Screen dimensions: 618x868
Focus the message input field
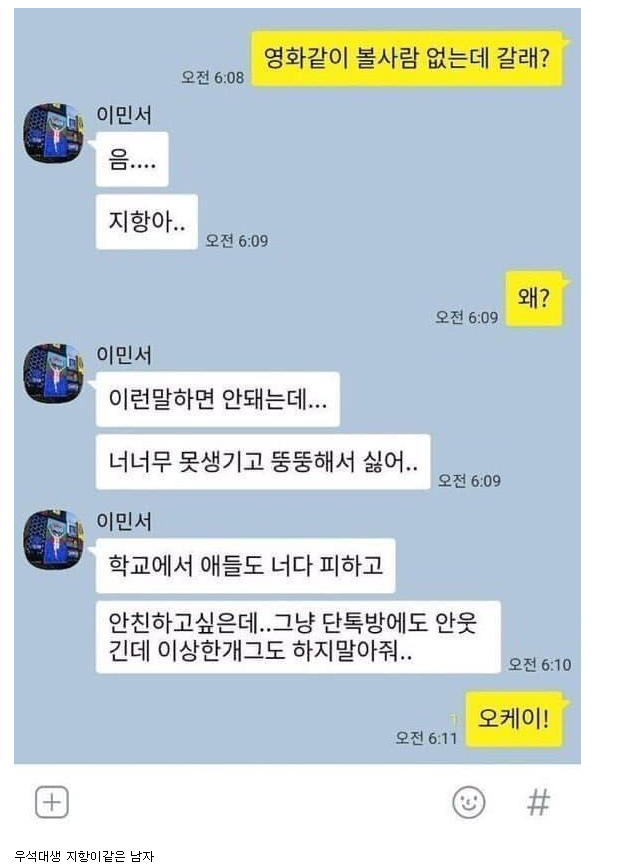pos(250,802)
